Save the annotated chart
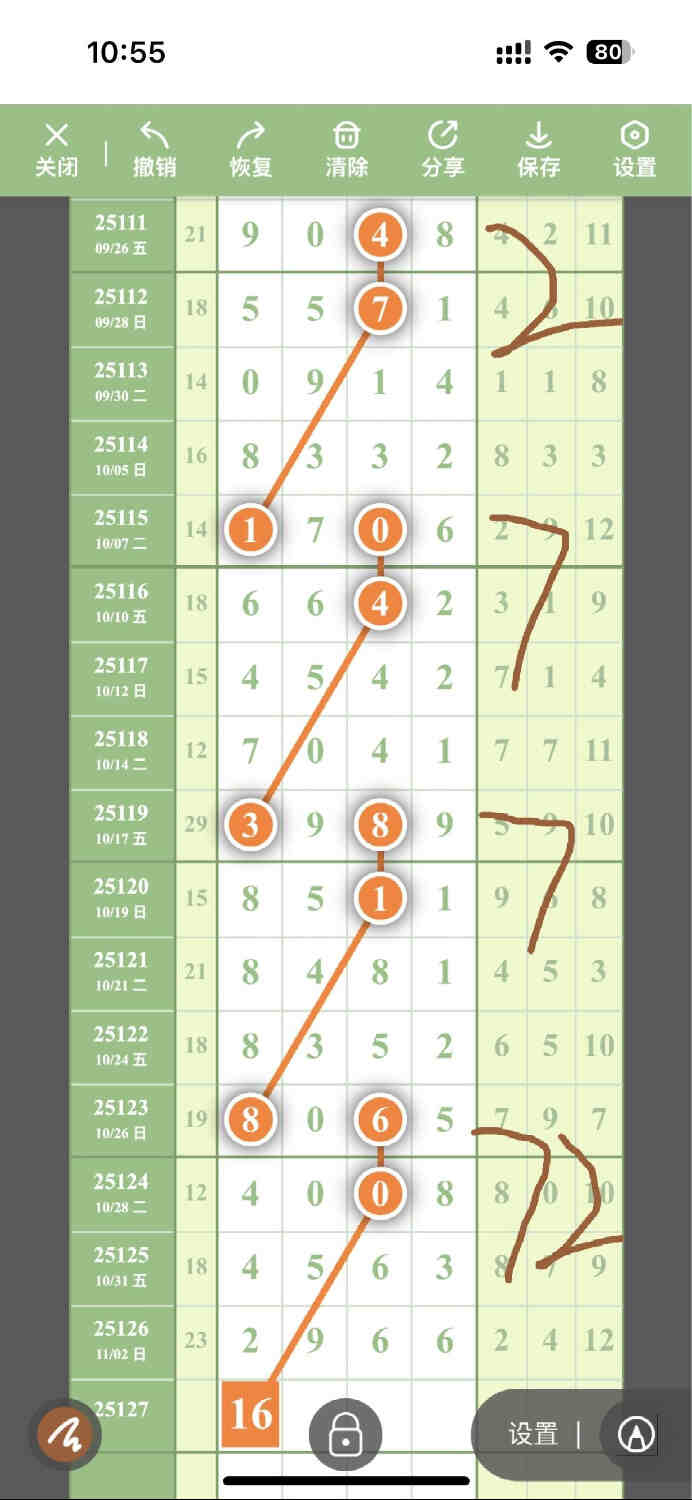Screen dimensions: 692x1500 [x=538, y=150]
